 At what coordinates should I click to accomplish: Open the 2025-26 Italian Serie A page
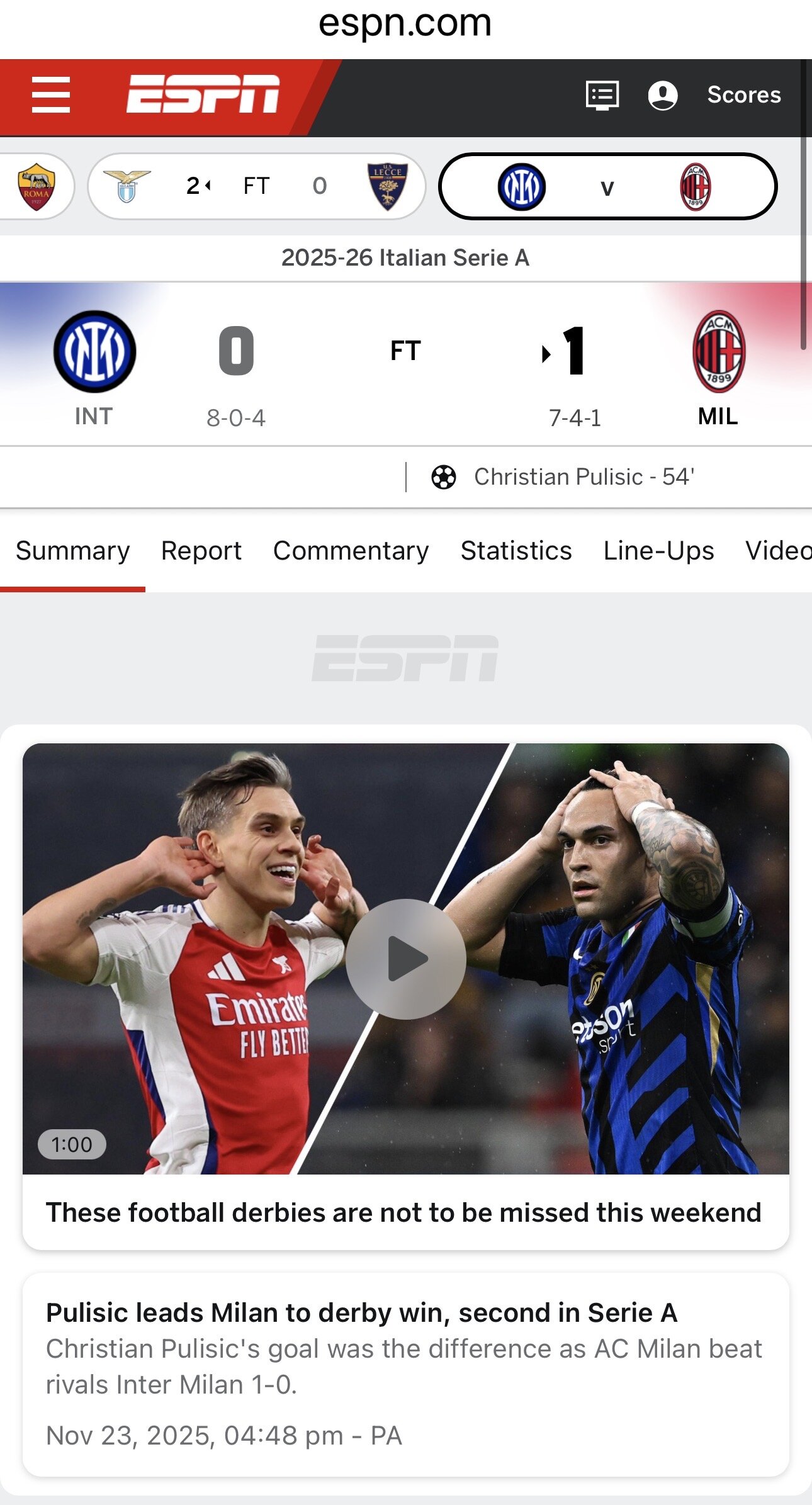tap(405, 258)
